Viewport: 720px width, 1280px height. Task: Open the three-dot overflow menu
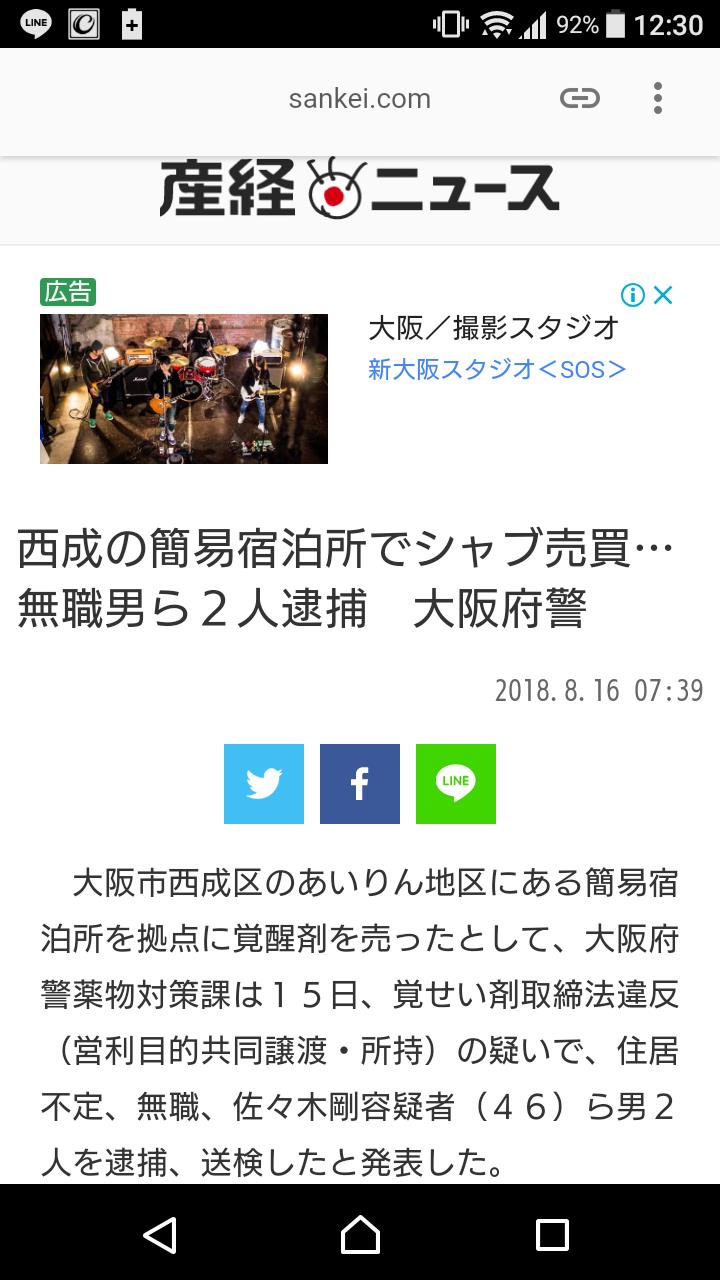click(x=657, y=98)
